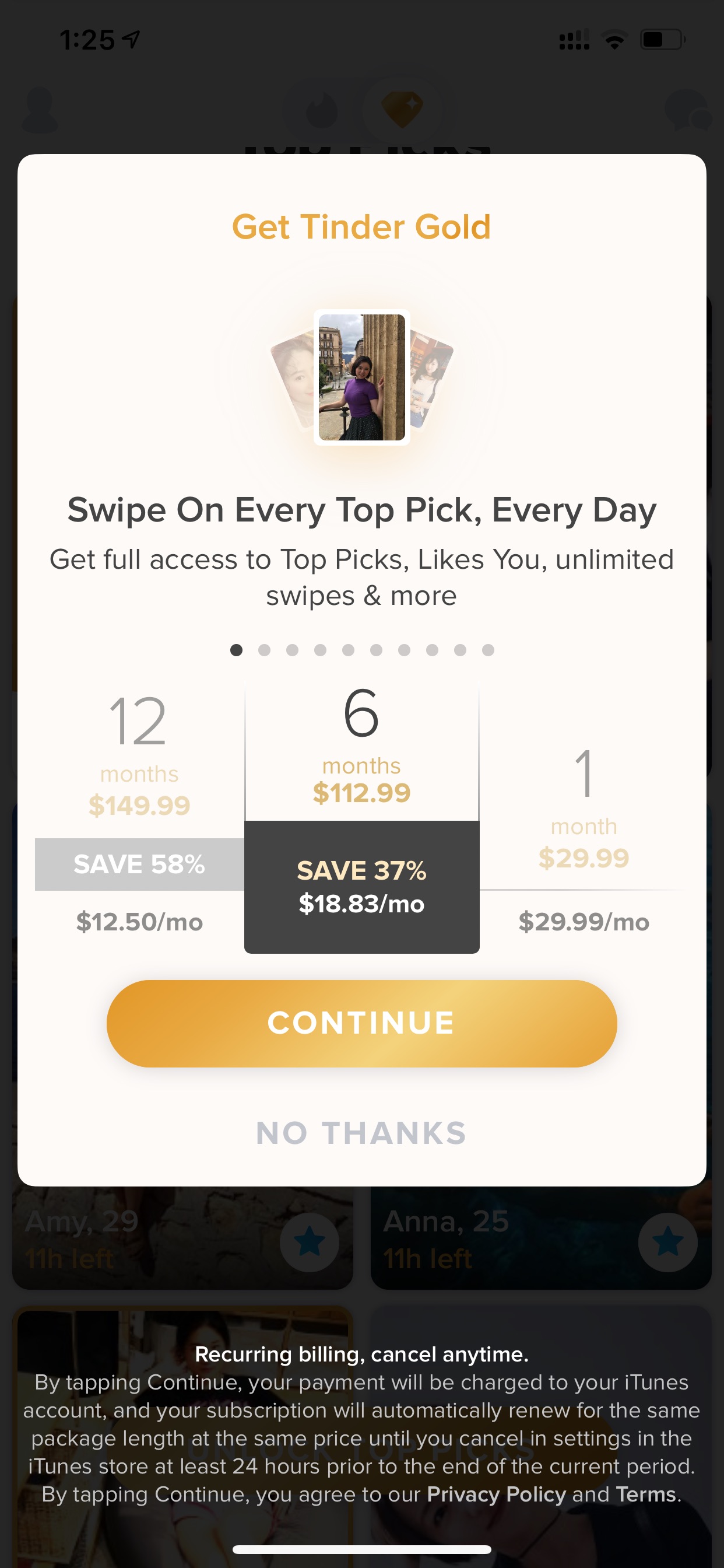Open the Privacy Policy link

pyautogui.click(x=497, y=1494)
